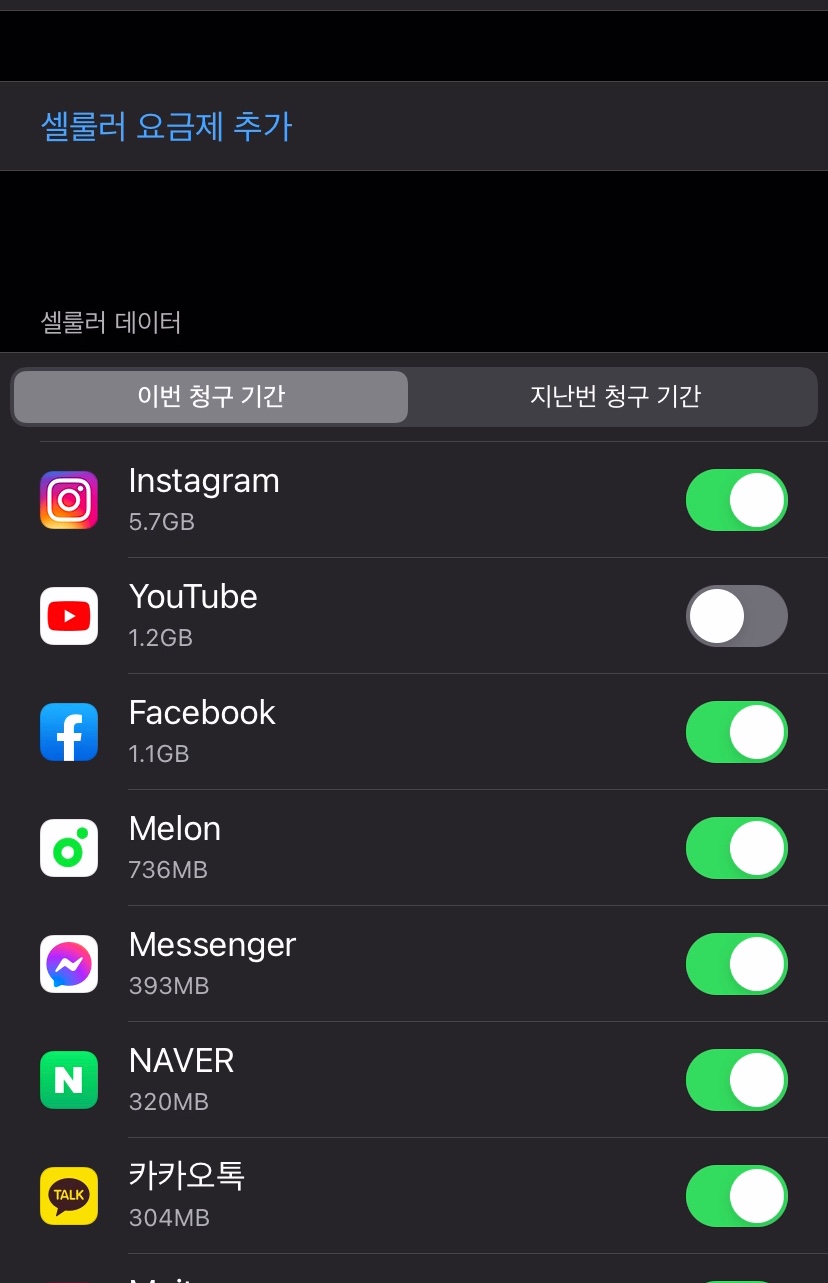
Task: Toggle Melon cellular data off
Action: (736, 848)
